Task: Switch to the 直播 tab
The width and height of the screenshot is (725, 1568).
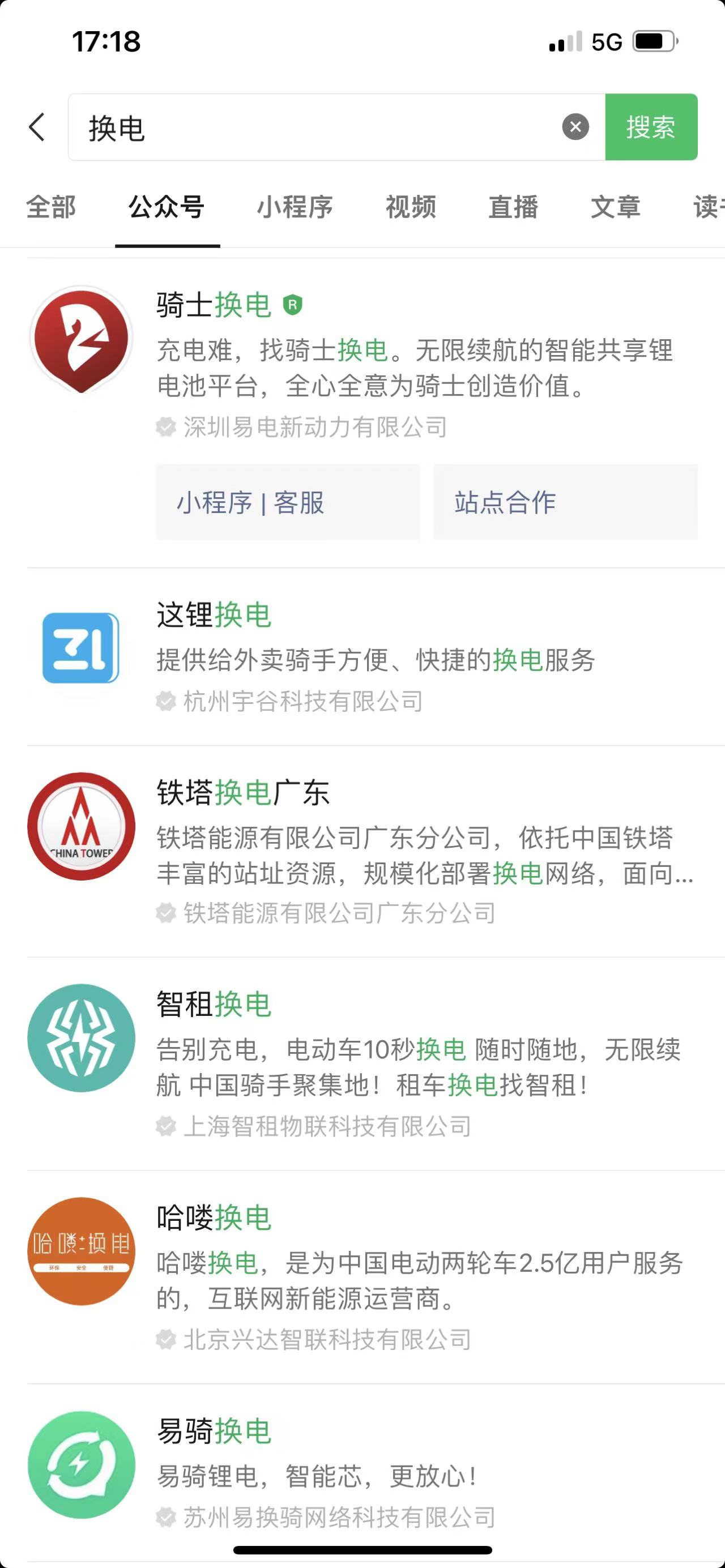Action: click(x=513, y=208)
